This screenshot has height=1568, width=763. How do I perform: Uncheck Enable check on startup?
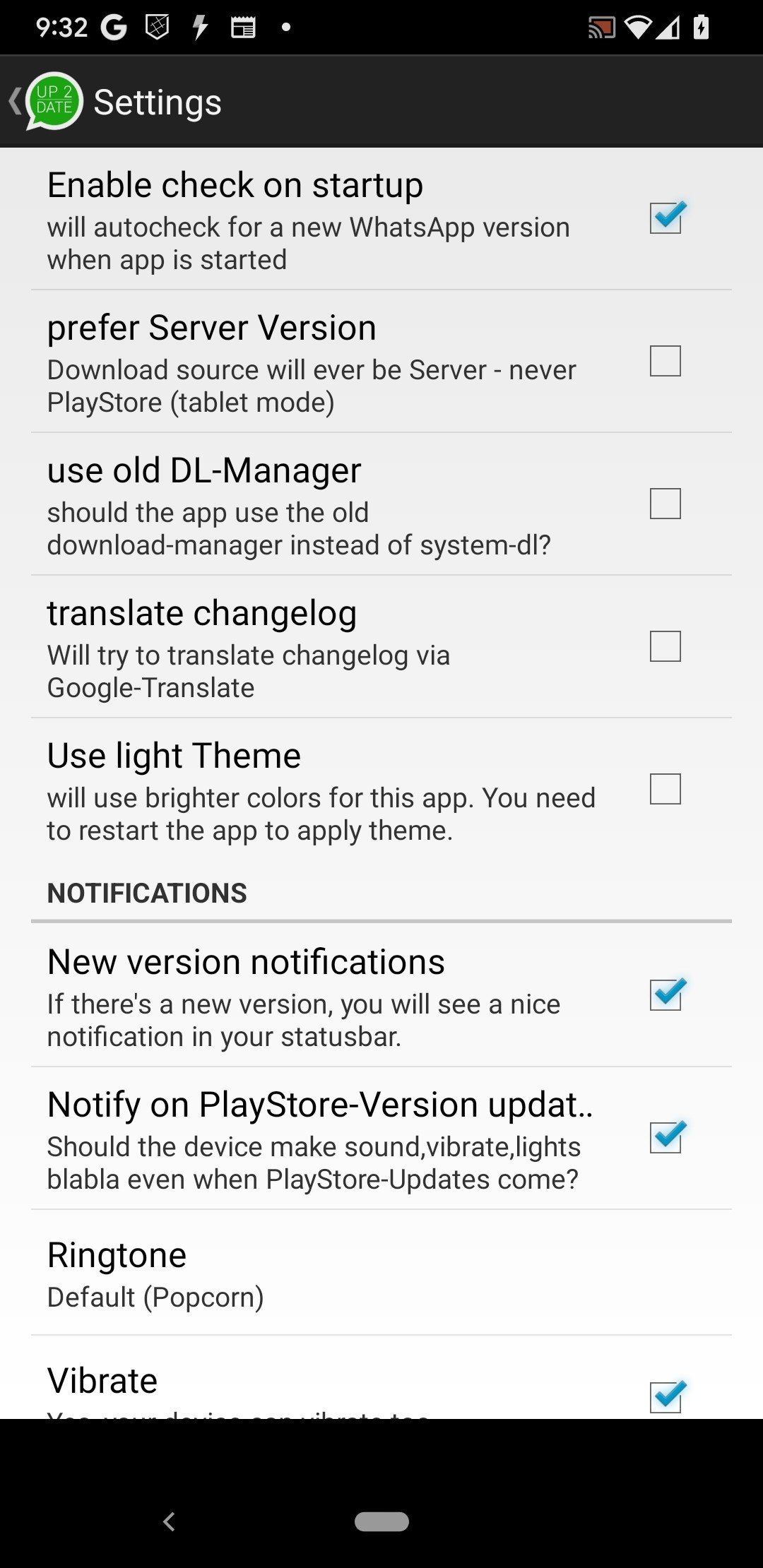click(666, 218)
